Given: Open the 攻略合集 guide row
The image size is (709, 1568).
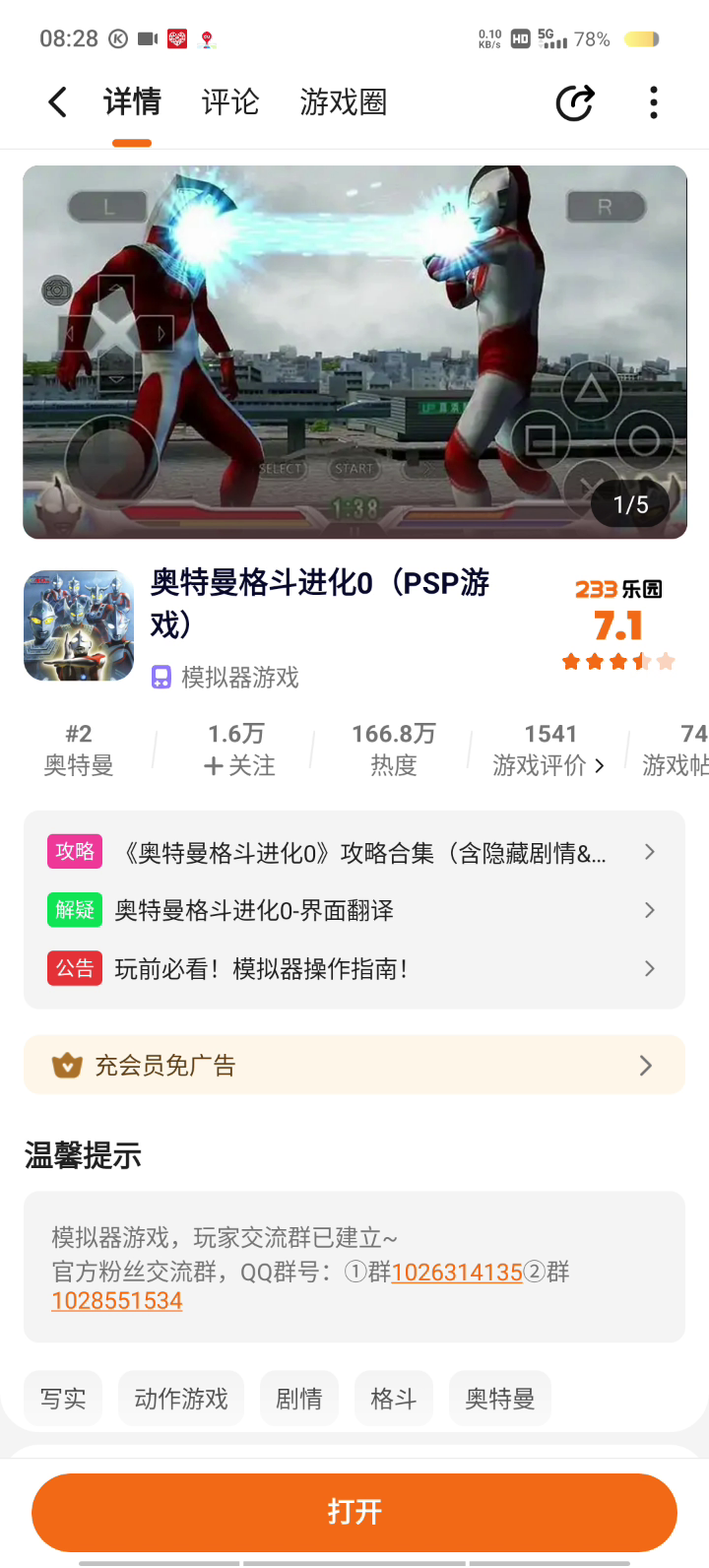Looking at the screenshot, I should coord(354,852).
